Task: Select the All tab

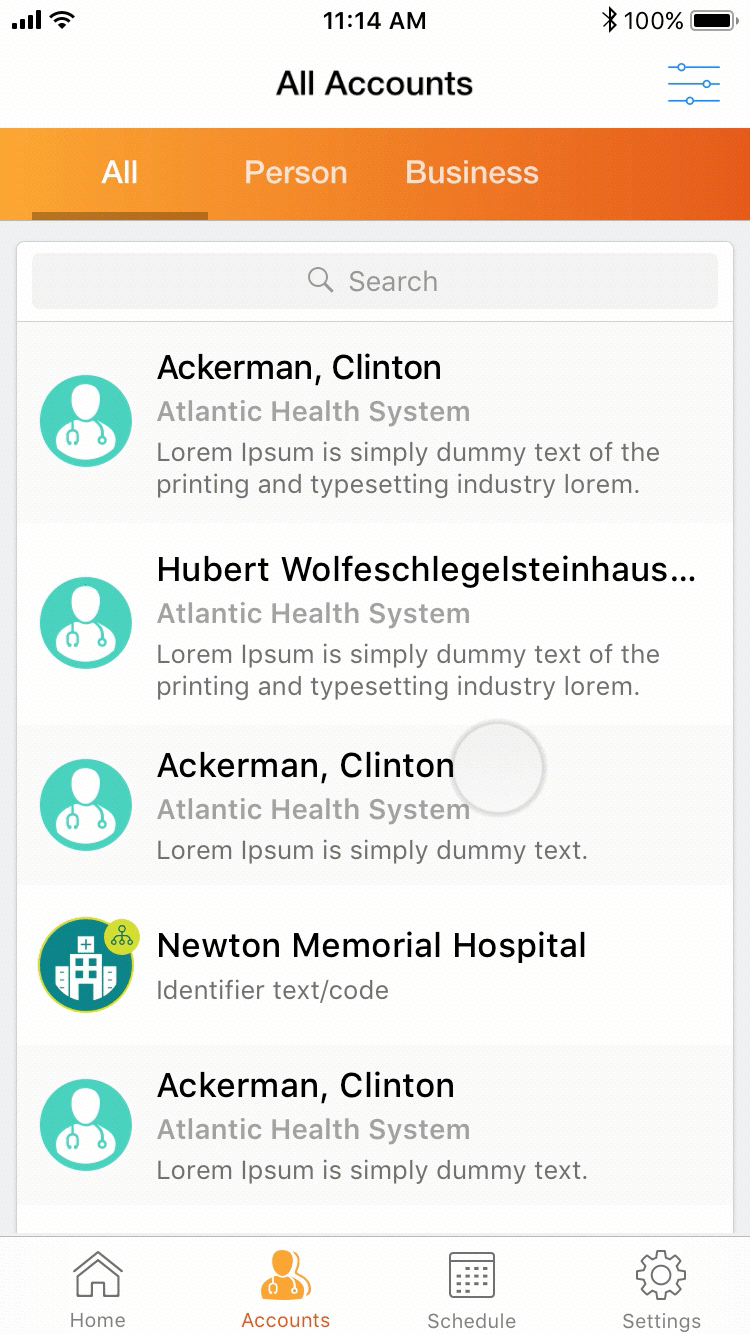Action: (x=120, y=173)
